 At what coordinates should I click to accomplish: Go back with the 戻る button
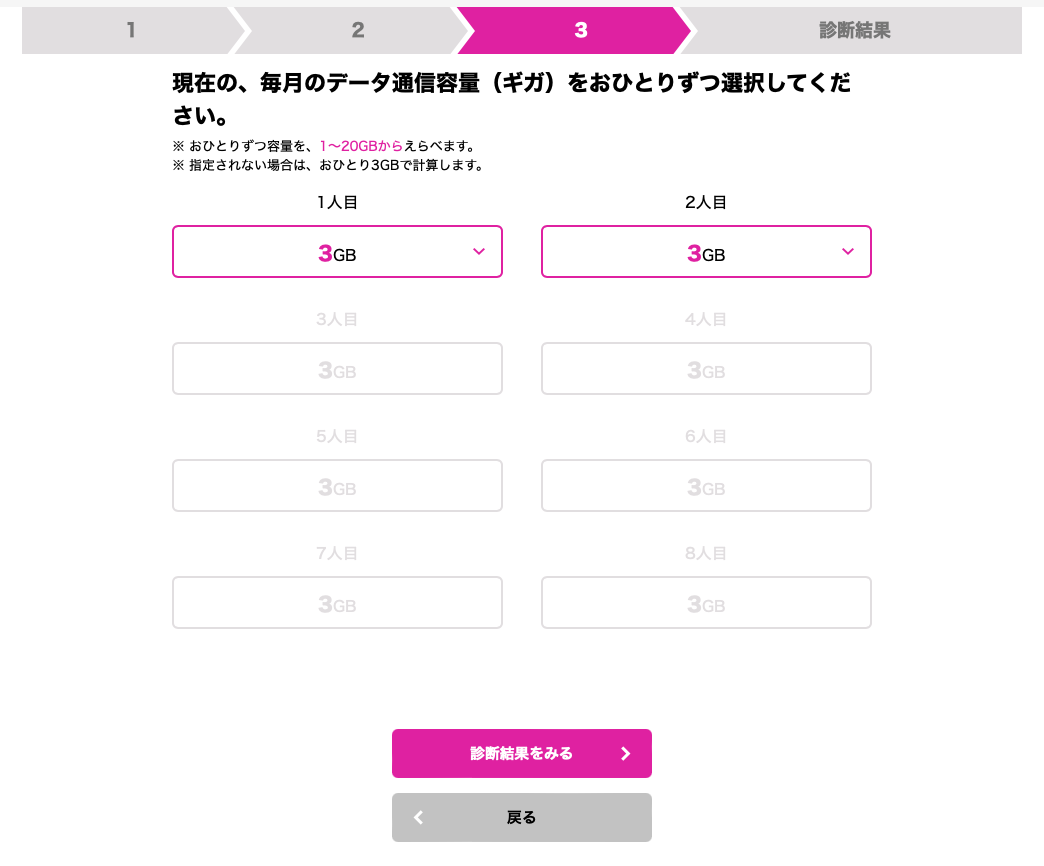pyautogui.click(x=521, y=817)
